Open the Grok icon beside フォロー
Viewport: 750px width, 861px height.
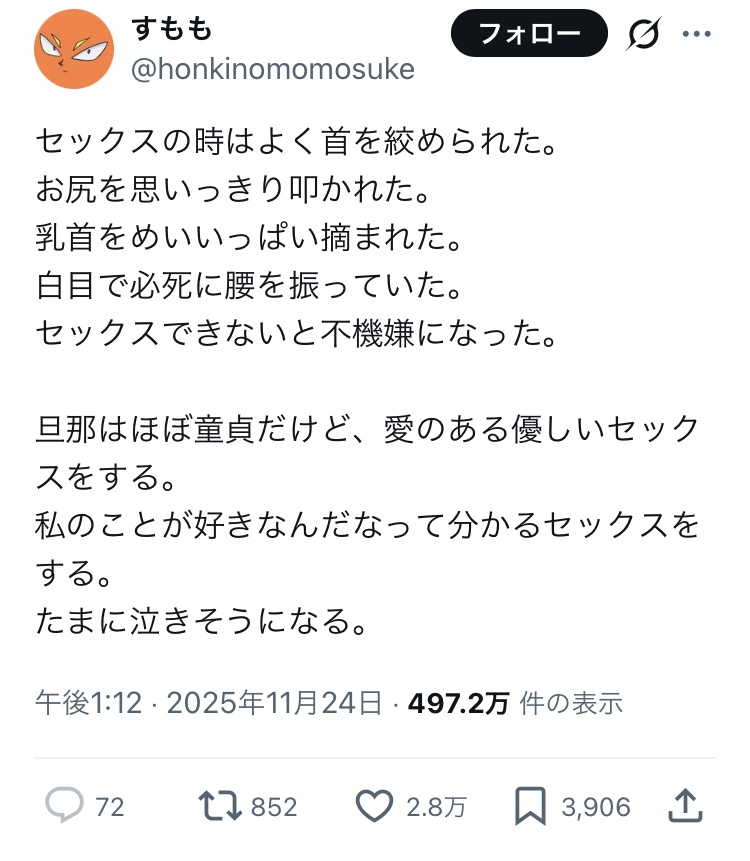coord(644,35)
